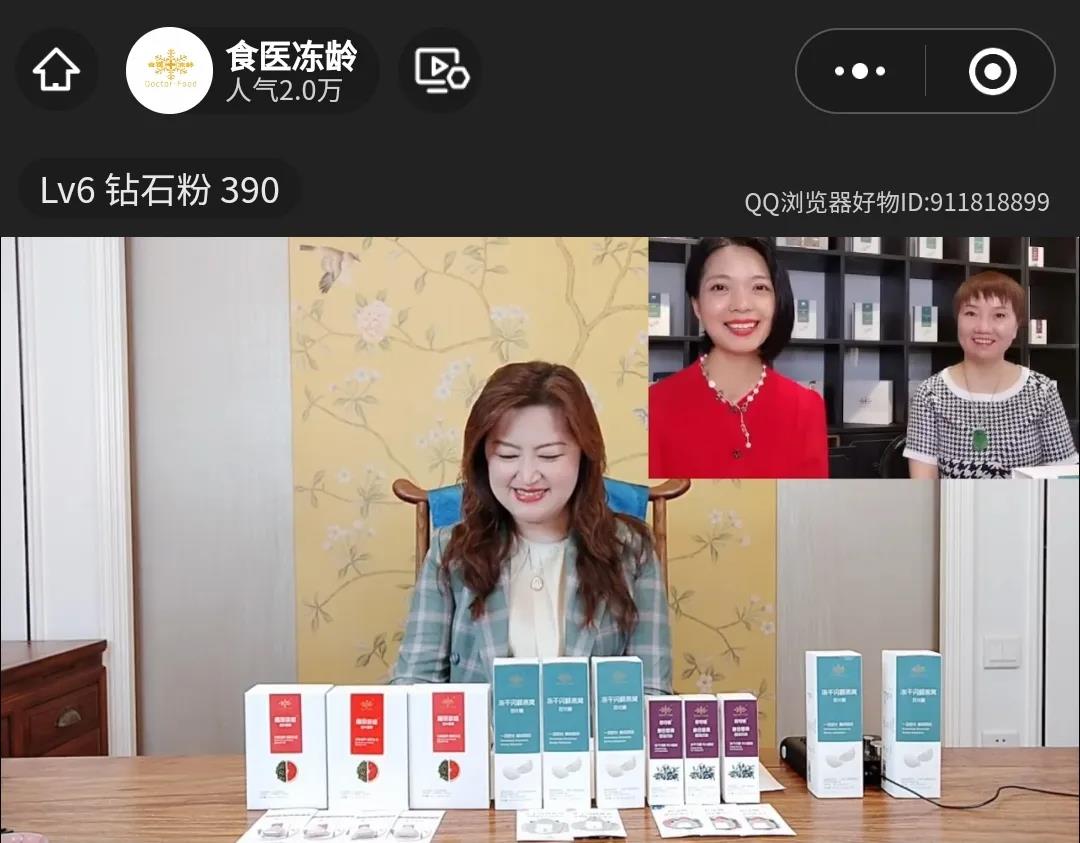Open the video playback settings icon
Viewport: 1080px width, 843px height.
[441, 70]
